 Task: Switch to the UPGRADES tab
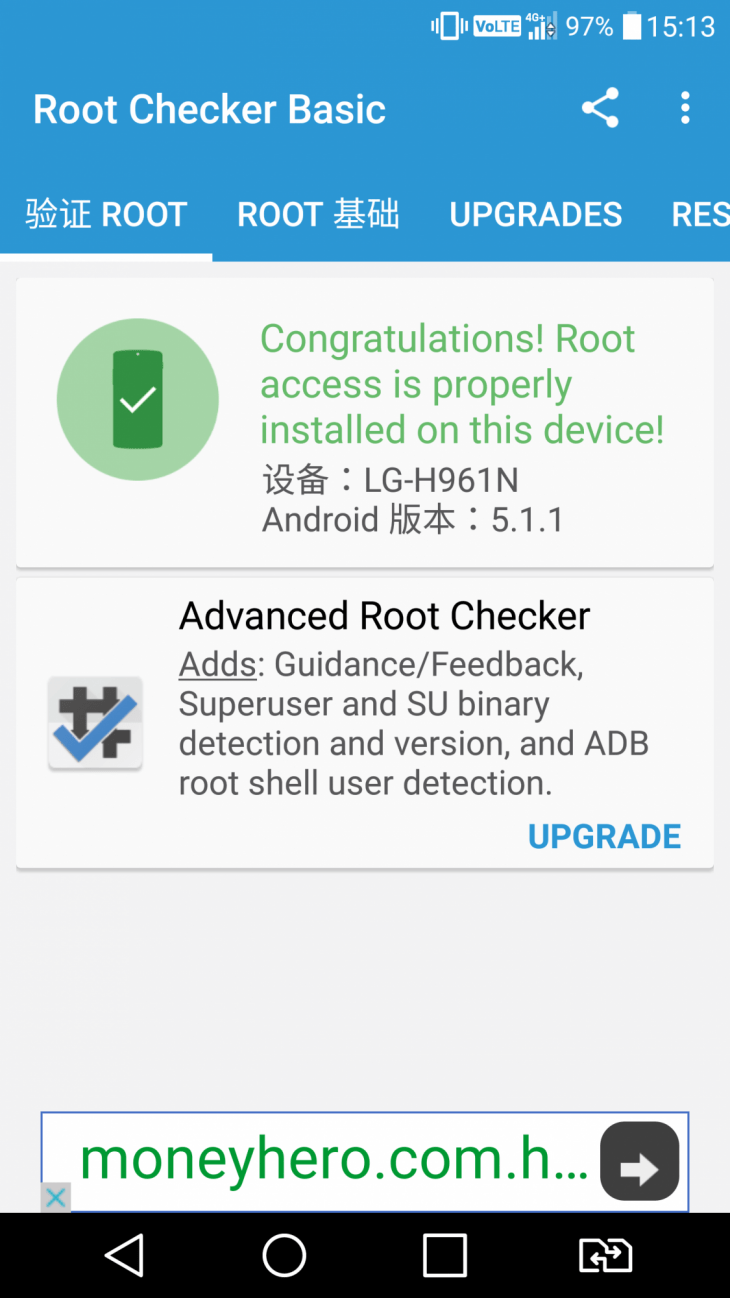[535, 215]
